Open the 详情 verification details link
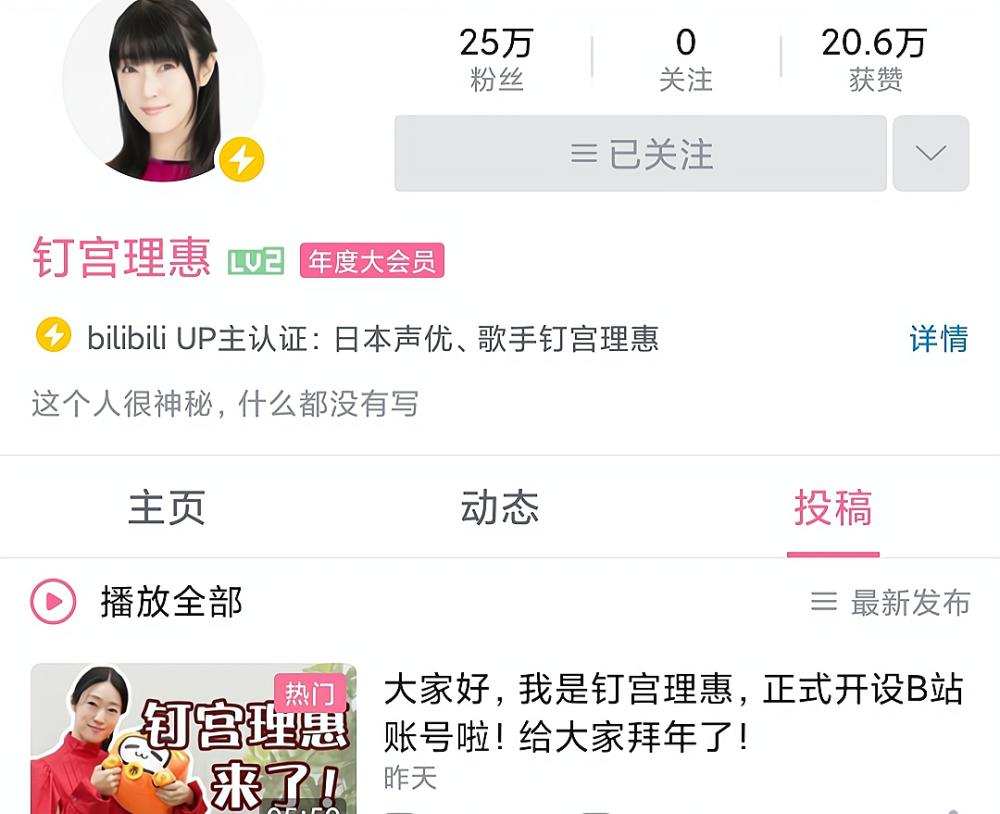Viewport: 1000px width, 814px height. 938,339
